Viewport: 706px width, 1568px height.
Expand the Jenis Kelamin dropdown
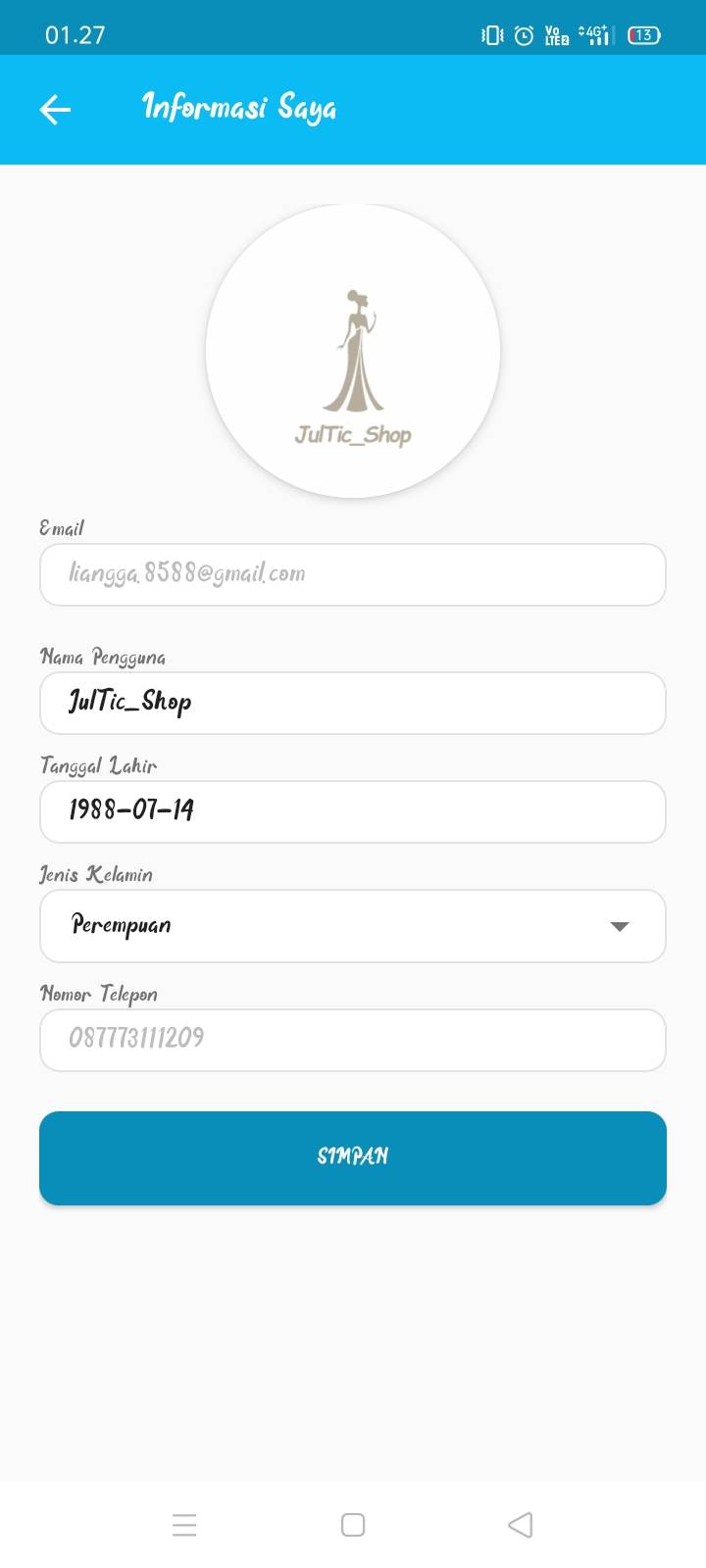pos(353,926)
